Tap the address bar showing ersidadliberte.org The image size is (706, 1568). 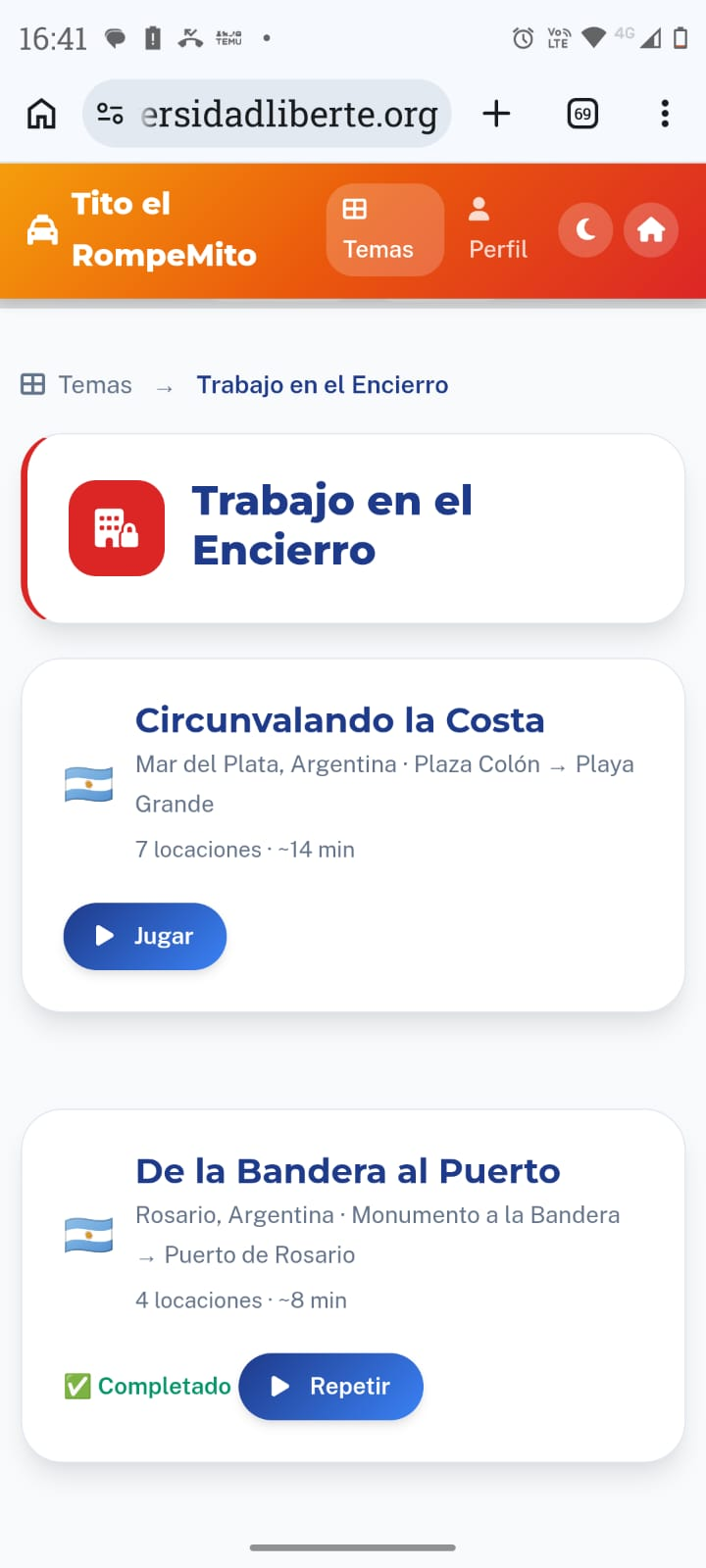pyautogui.click(x=288, y=114)
